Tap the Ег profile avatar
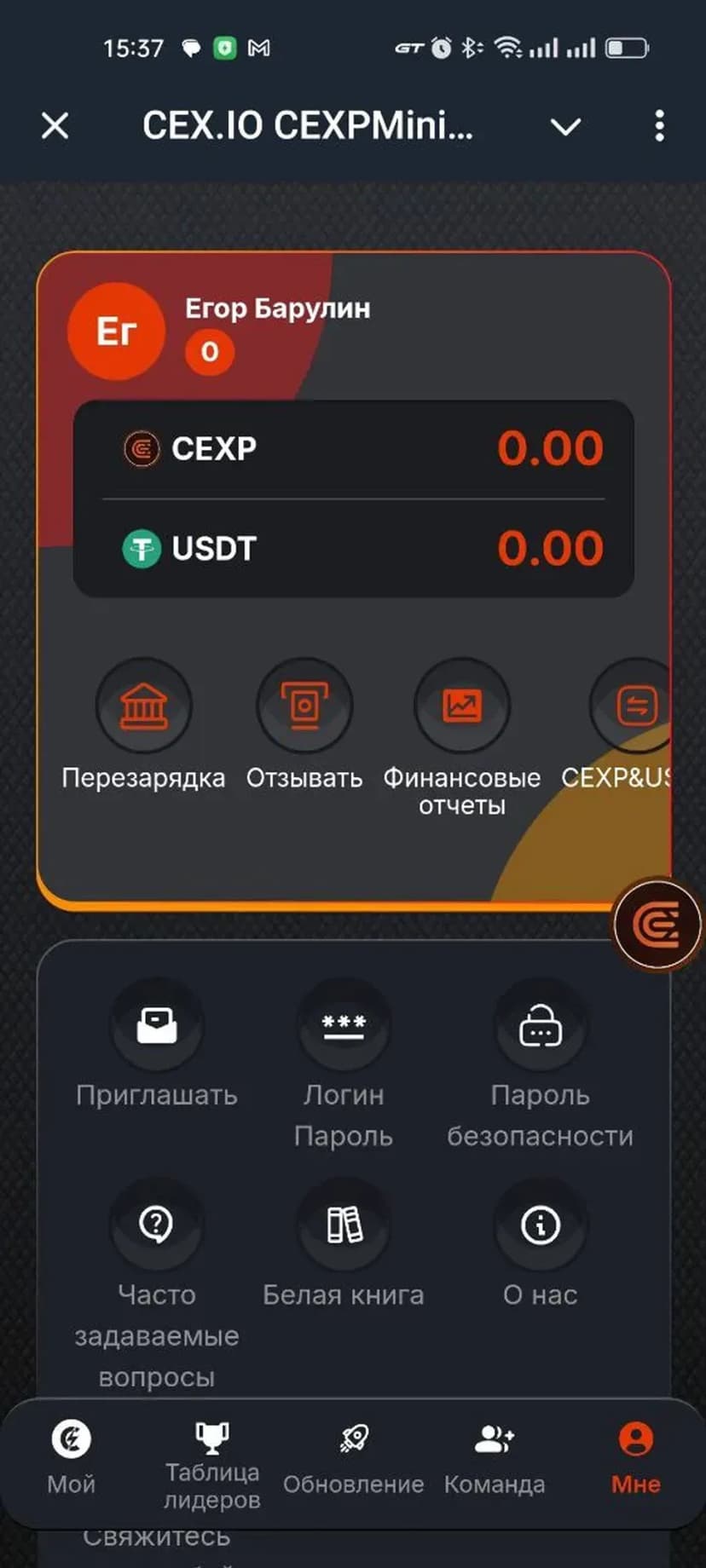The height and width of the screenshot is (1568, 706). click(x=116, y=331)
